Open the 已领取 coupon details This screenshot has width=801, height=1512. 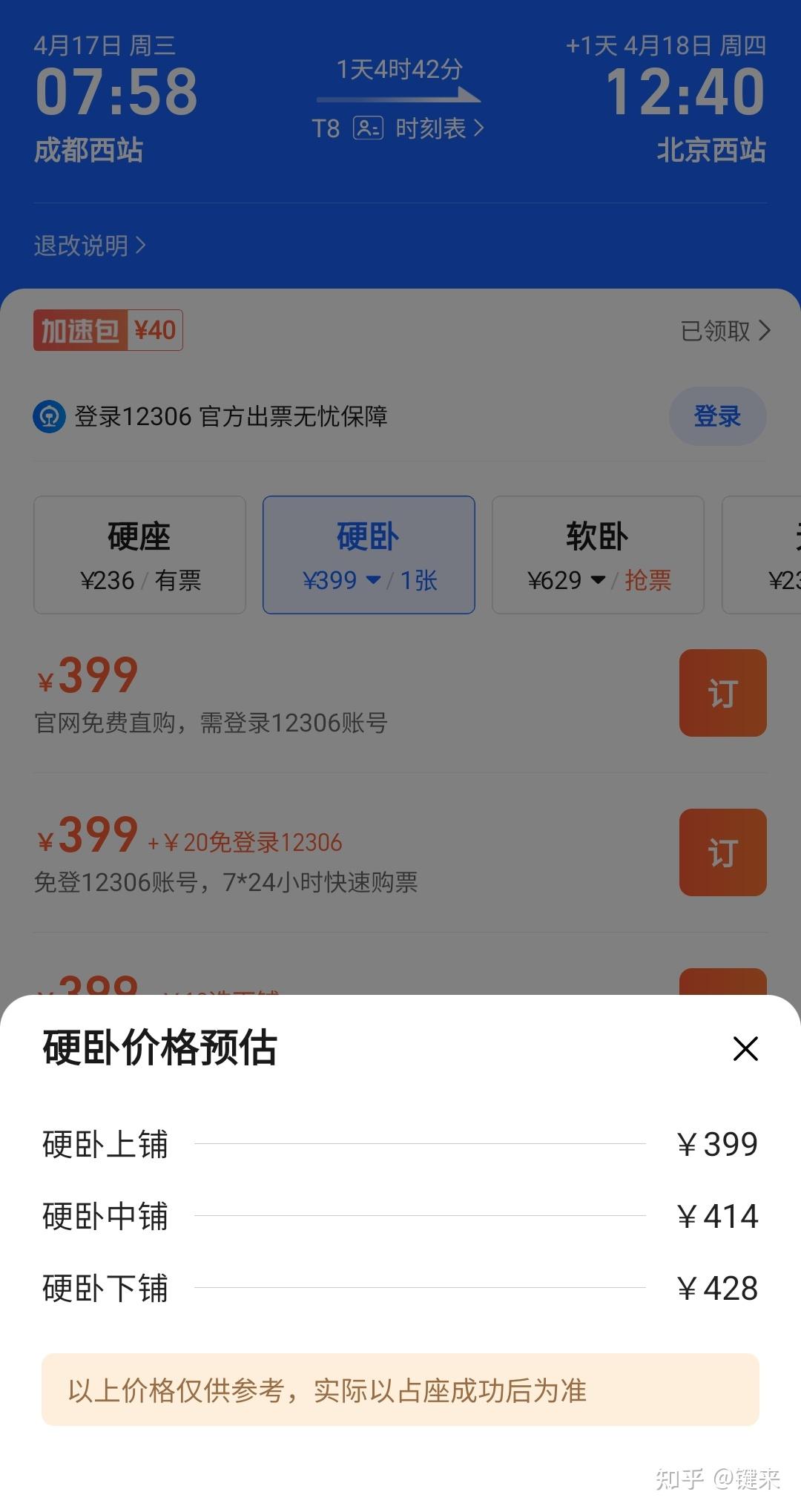[725, 331]
